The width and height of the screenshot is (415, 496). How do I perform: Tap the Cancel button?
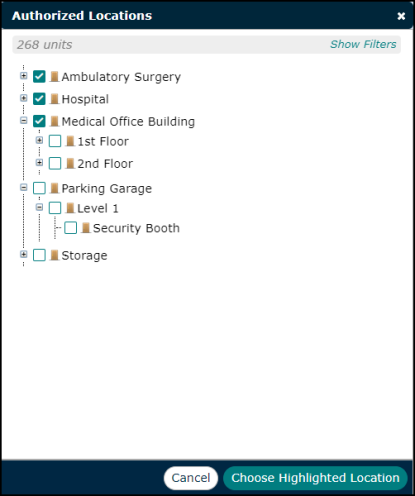coord(191,478)
